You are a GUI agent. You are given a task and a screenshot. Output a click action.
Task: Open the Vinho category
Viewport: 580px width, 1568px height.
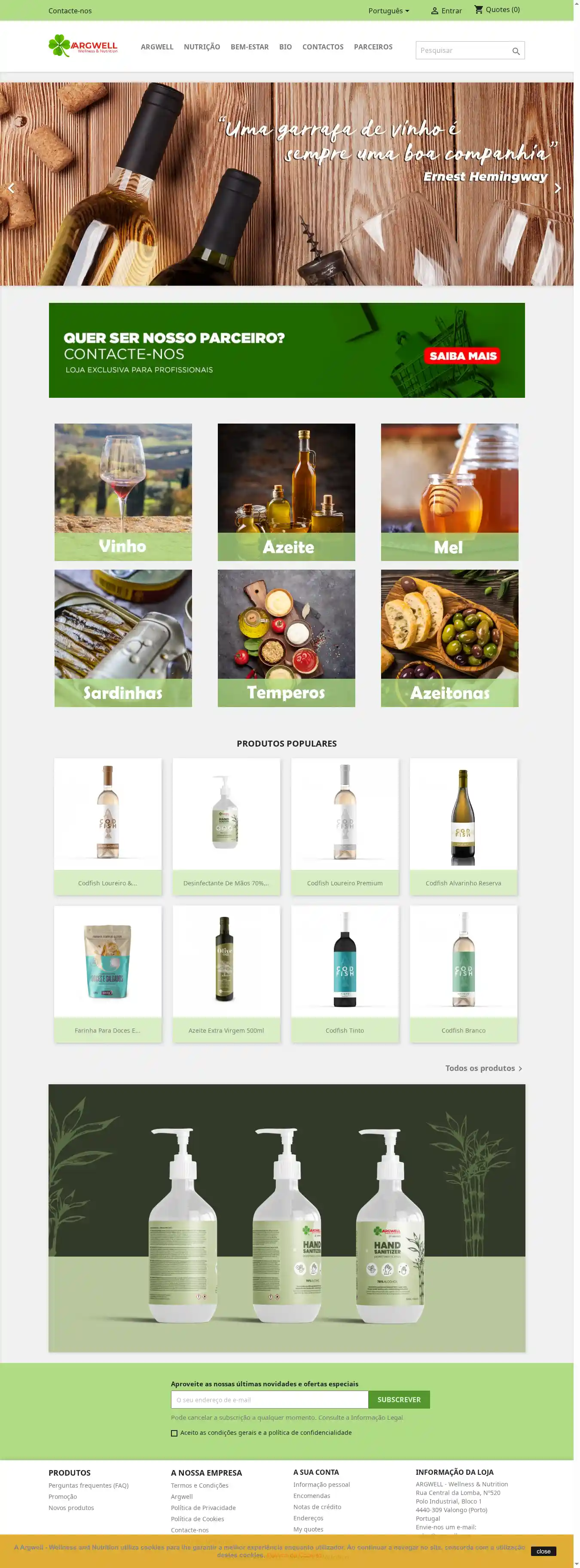point(123,492)
